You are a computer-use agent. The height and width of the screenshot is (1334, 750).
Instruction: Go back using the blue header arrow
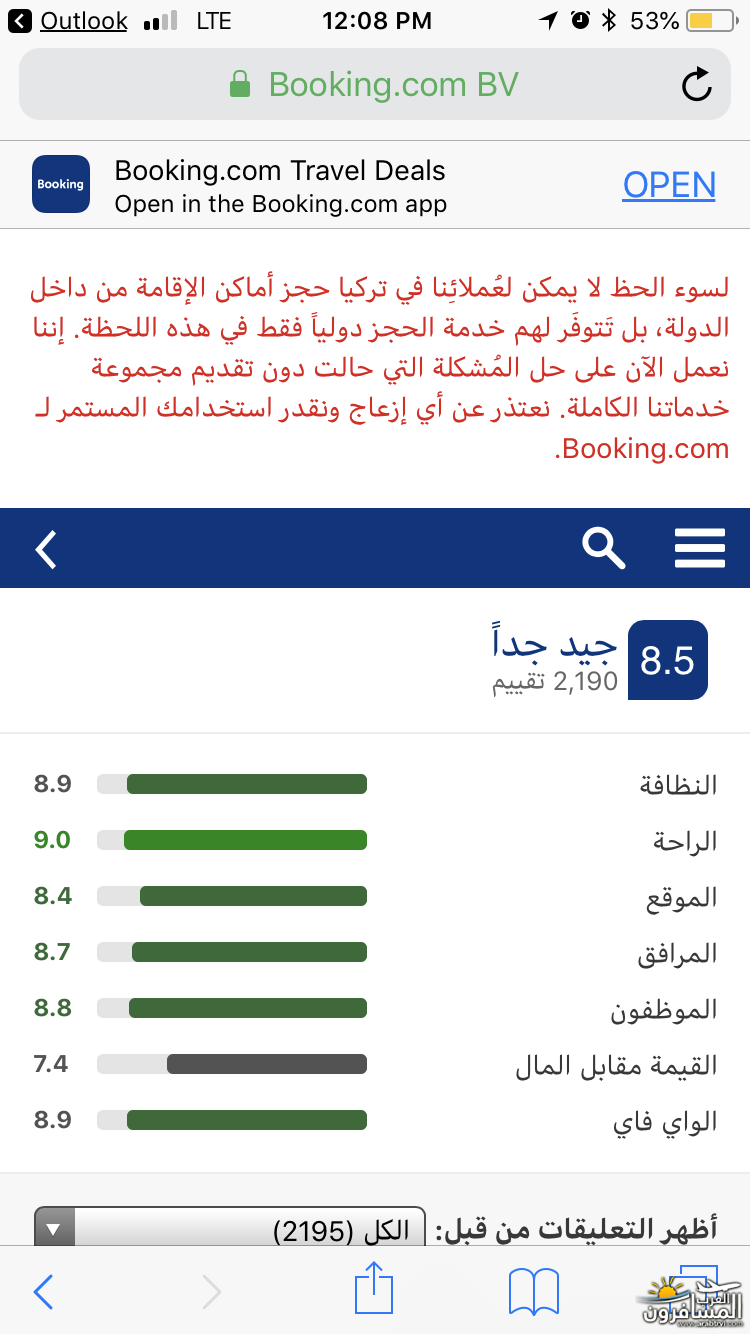click(46, 549)
